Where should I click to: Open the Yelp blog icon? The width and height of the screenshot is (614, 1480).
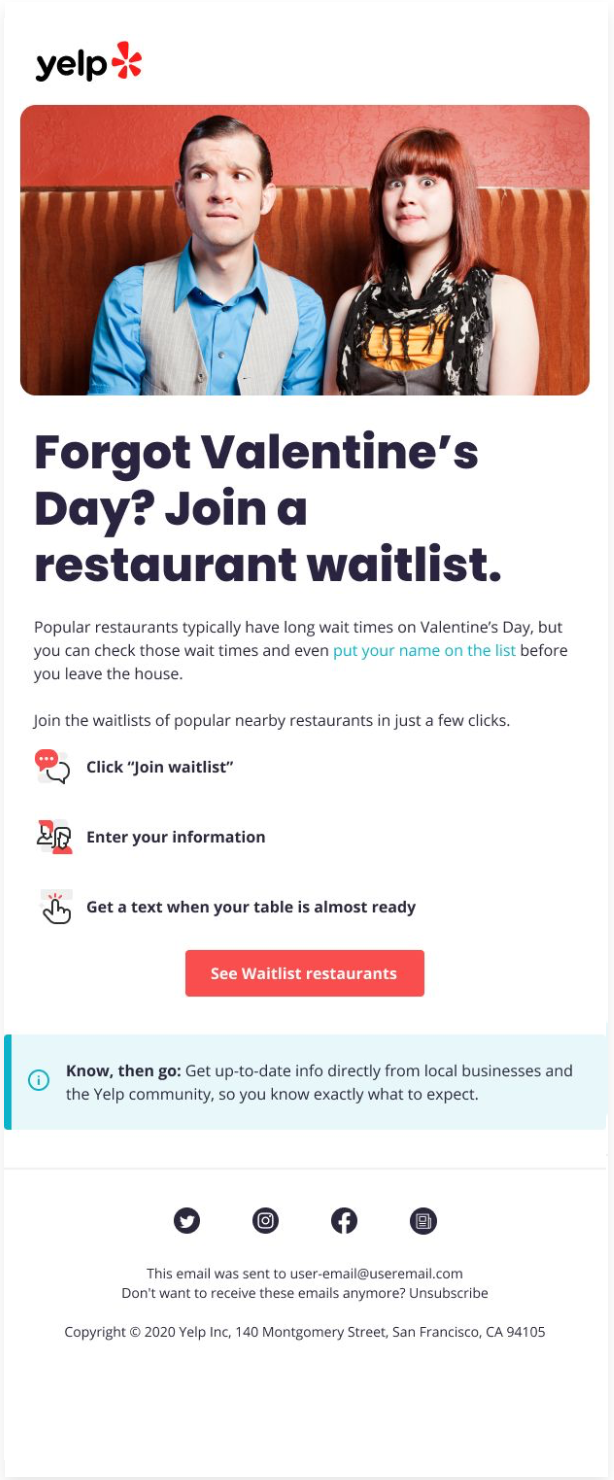point(423,1221)
